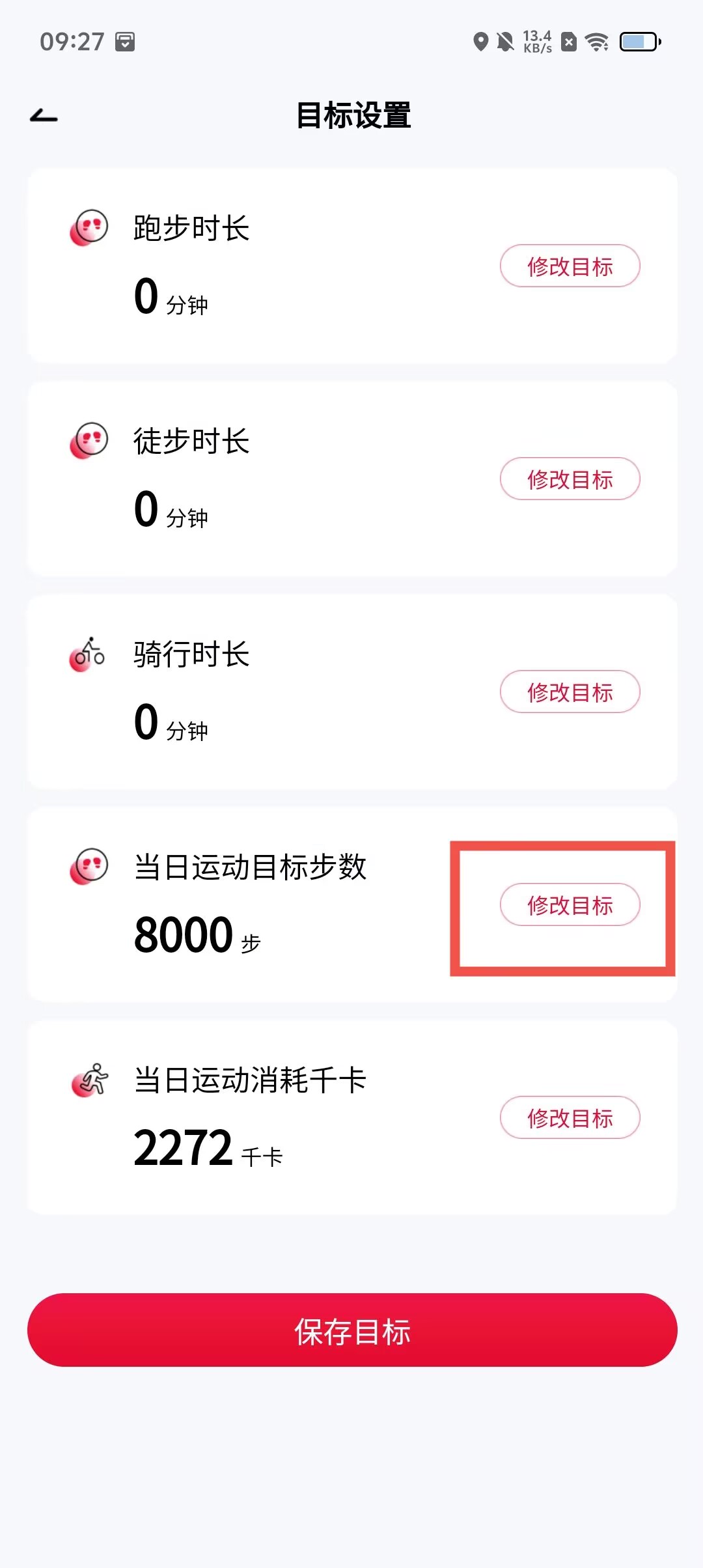Change the 骑行时长 (cycling time) goal

coord(570,692)
